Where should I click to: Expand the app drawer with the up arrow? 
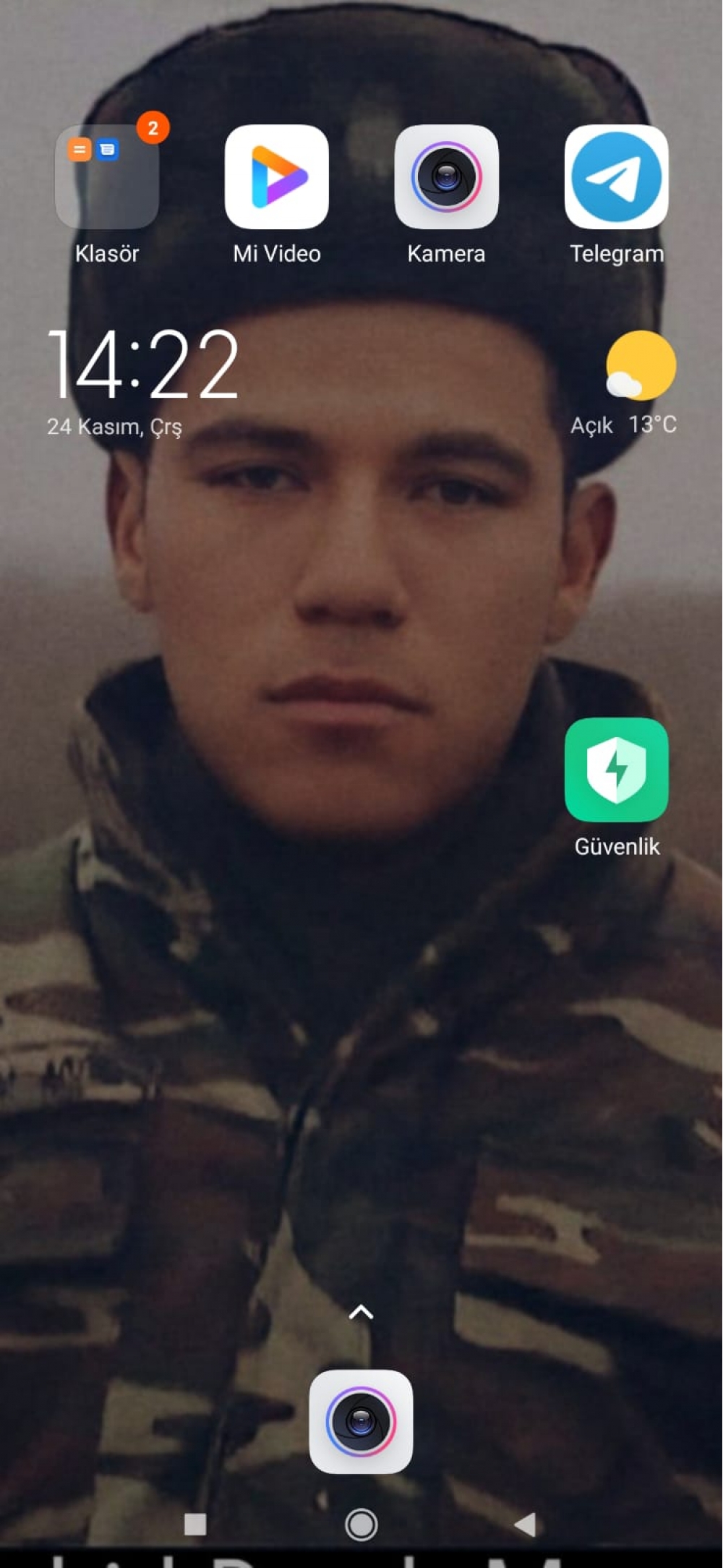pyautogui.click(x=361, y=1312)
